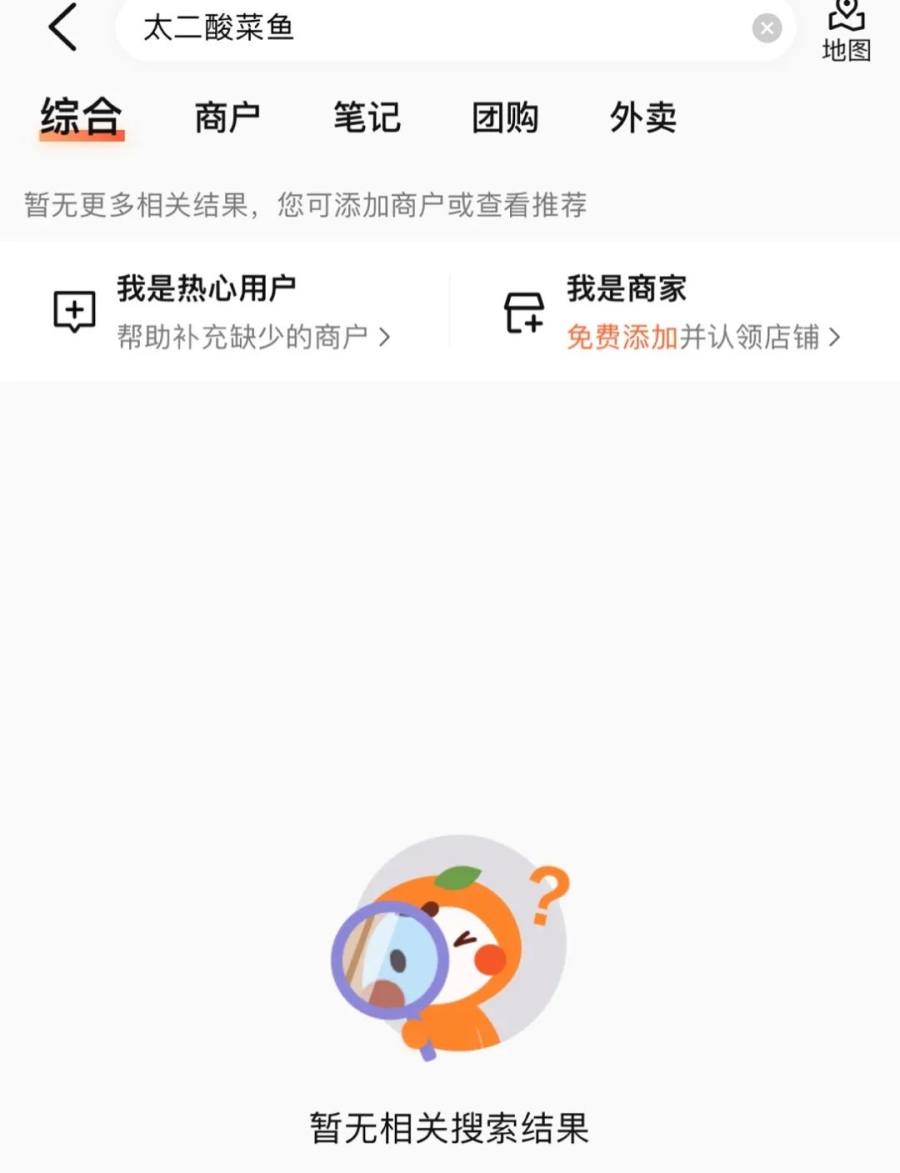
Task: Open the 团购 tab
Action: pos(505,117)
